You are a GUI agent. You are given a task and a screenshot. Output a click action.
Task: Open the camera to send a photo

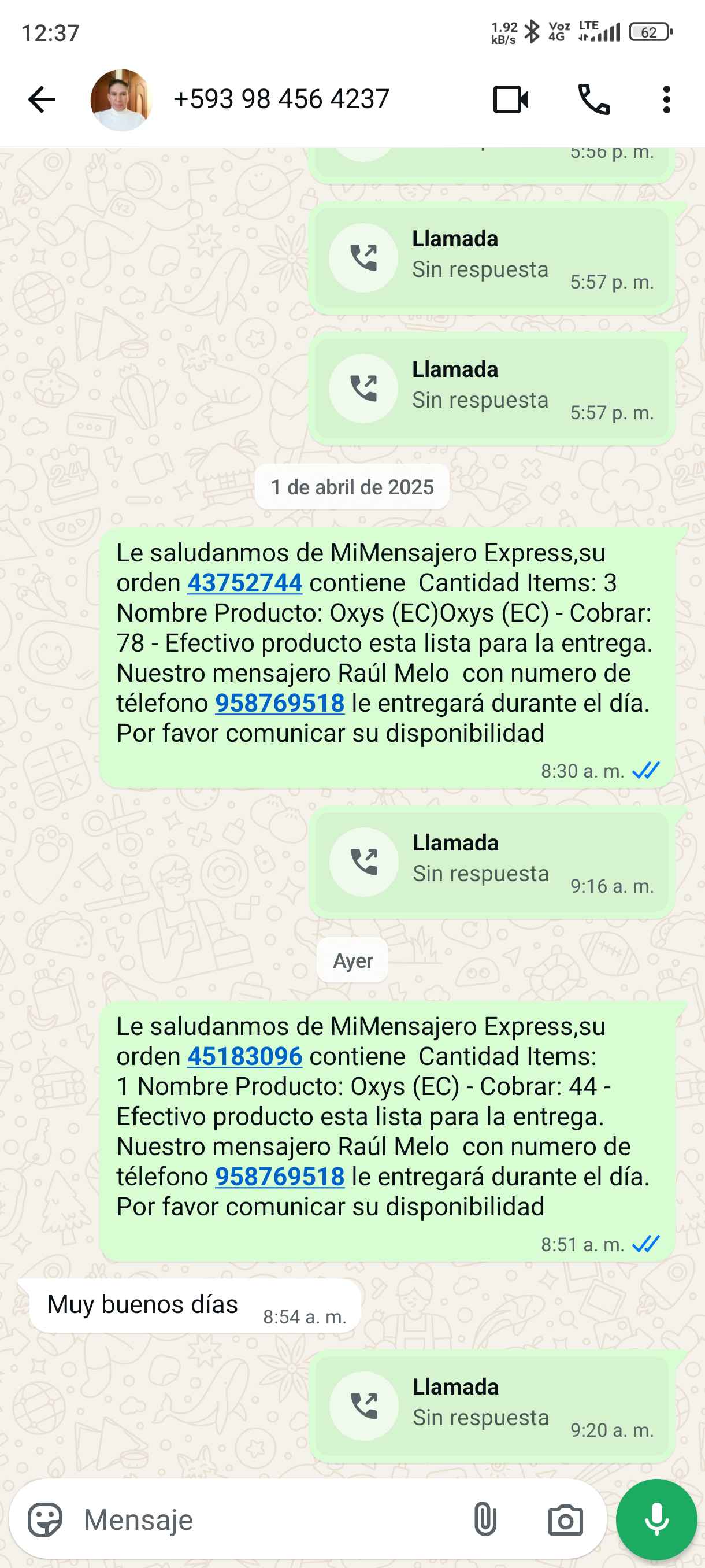point(565,1520)
